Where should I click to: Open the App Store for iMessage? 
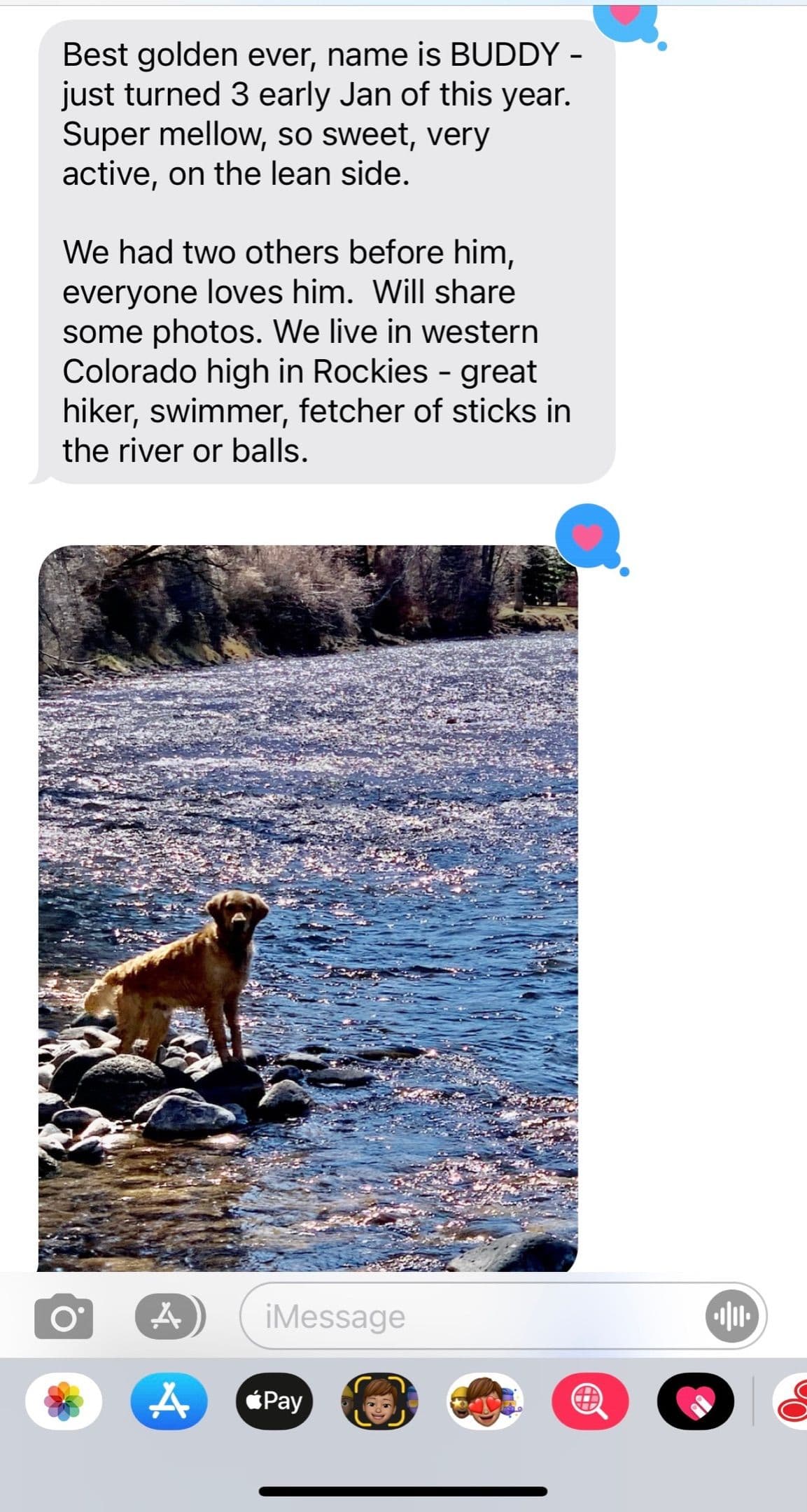pos(169,1401)
